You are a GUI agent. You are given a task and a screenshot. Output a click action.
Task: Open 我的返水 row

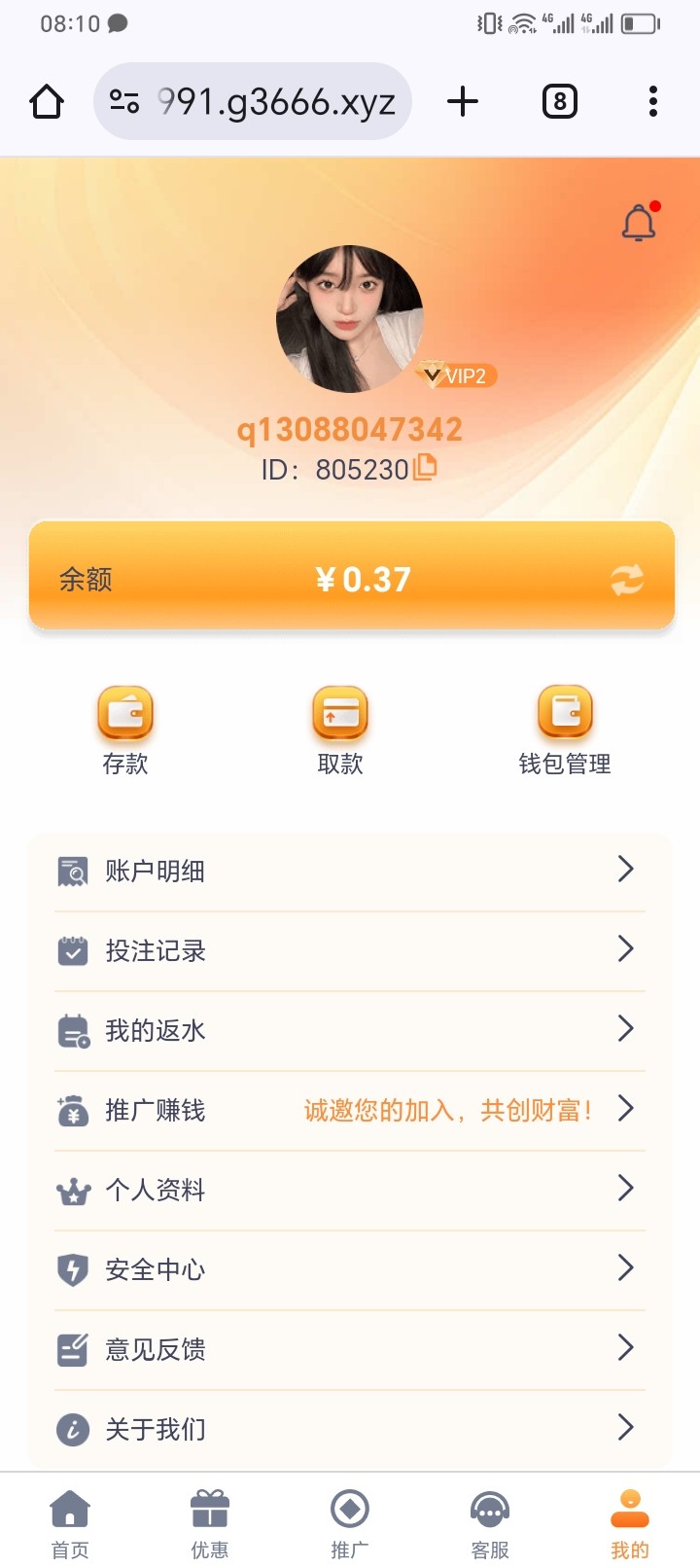(350, 1031)
